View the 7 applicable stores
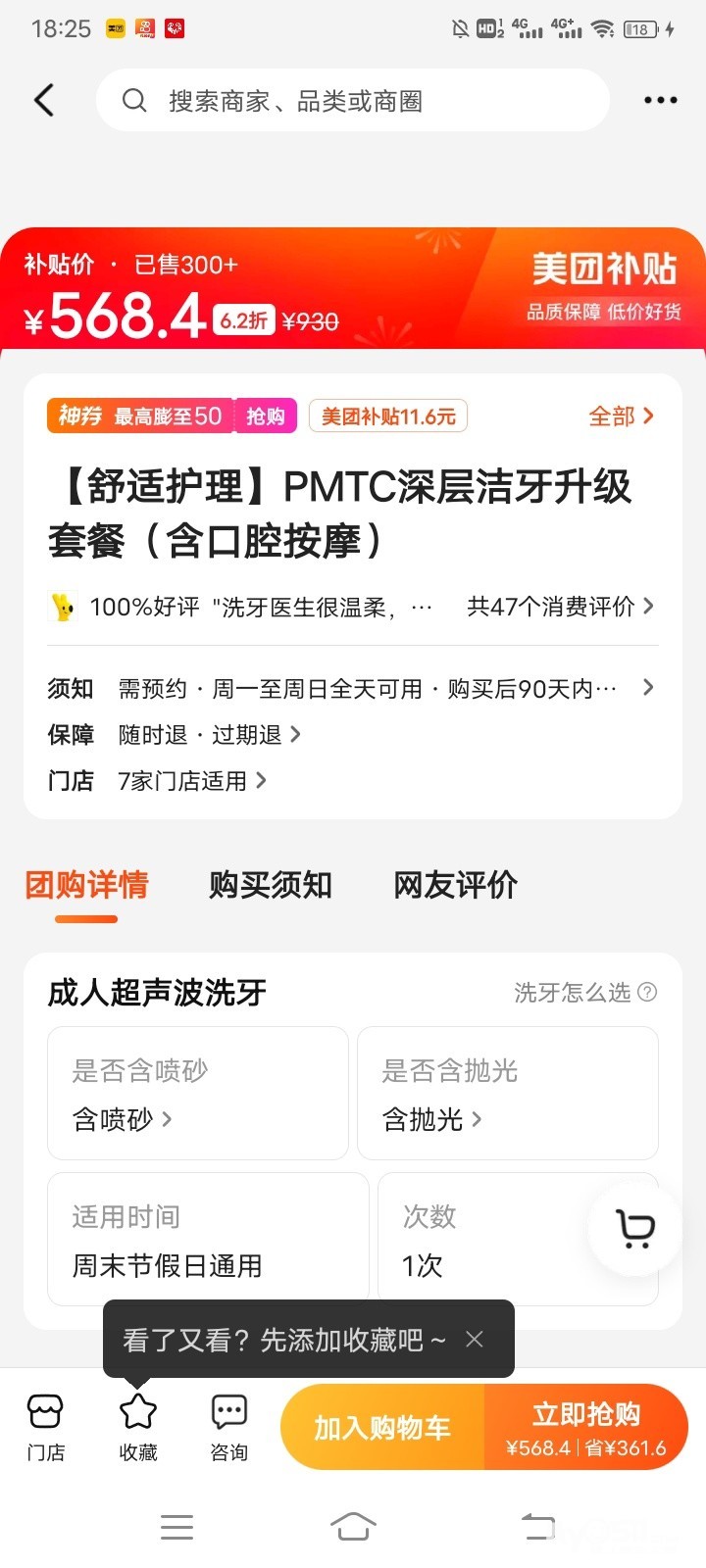Image resolution: width=706 pixels, height=1568 pixels. [x=191, y=781]
